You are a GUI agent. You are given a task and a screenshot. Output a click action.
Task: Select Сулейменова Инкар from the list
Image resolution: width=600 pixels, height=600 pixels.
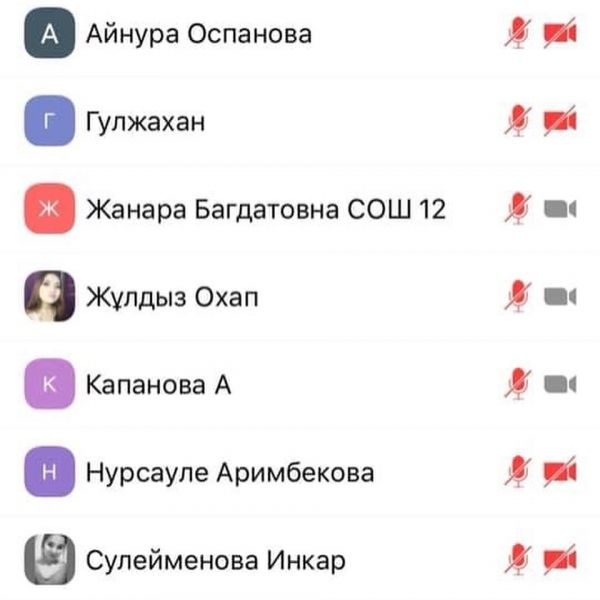tap(215, 559)
